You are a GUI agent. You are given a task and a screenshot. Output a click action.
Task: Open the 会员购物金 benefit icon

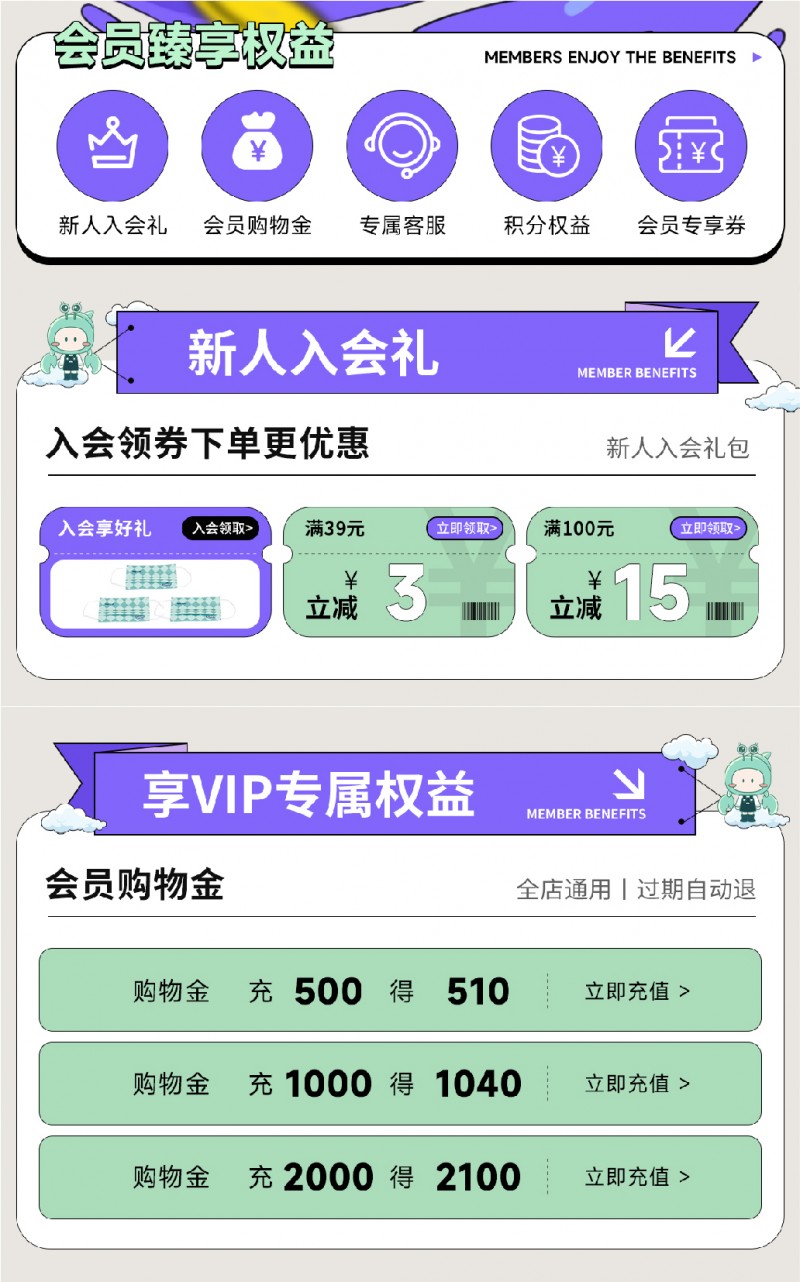(257, 146)
